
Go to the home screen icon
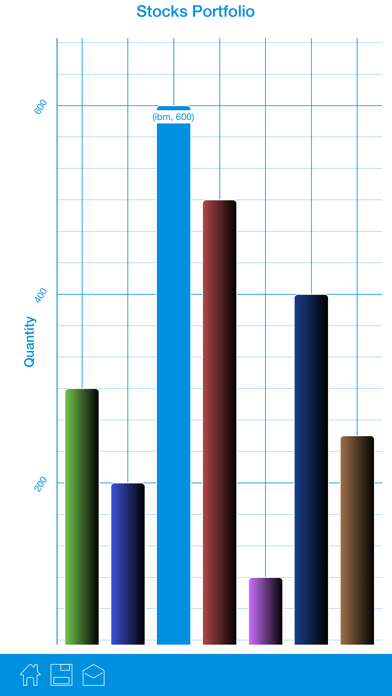click(30, 675)
